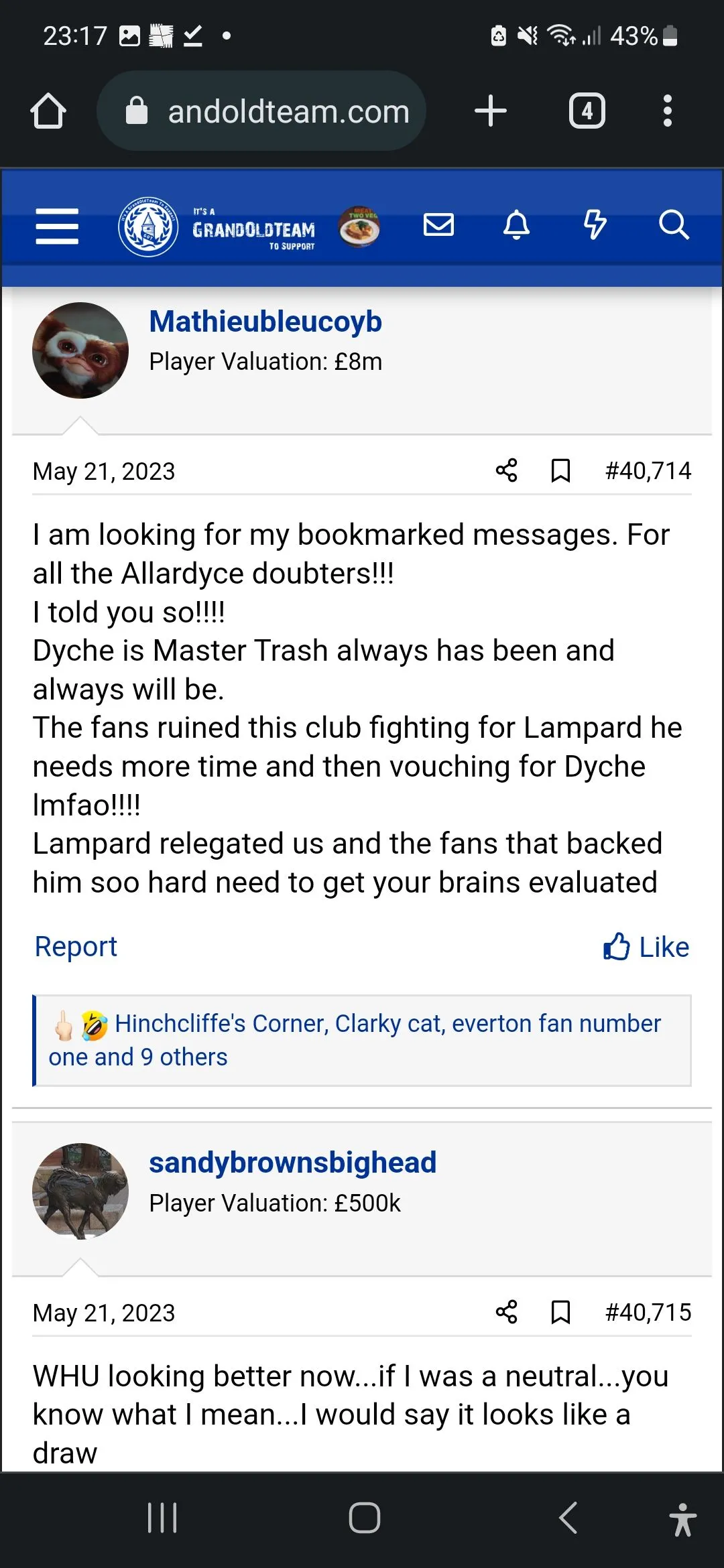This screenshot has width=724, height=1568.
Task: Report Mathieubleucoyb's post
Action: click(76, 947)
